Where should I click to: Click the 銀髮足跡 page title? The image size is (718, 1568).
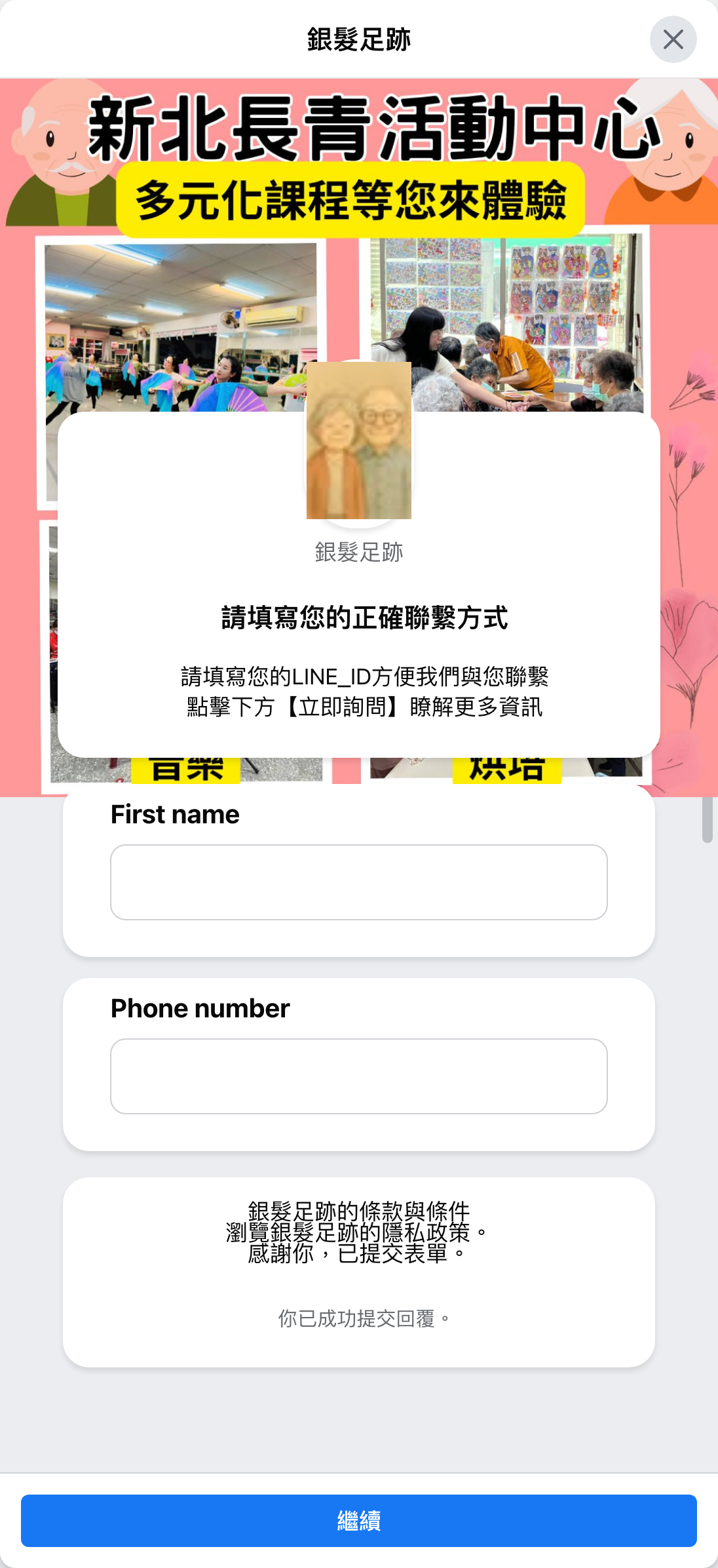tap(359, 39)
